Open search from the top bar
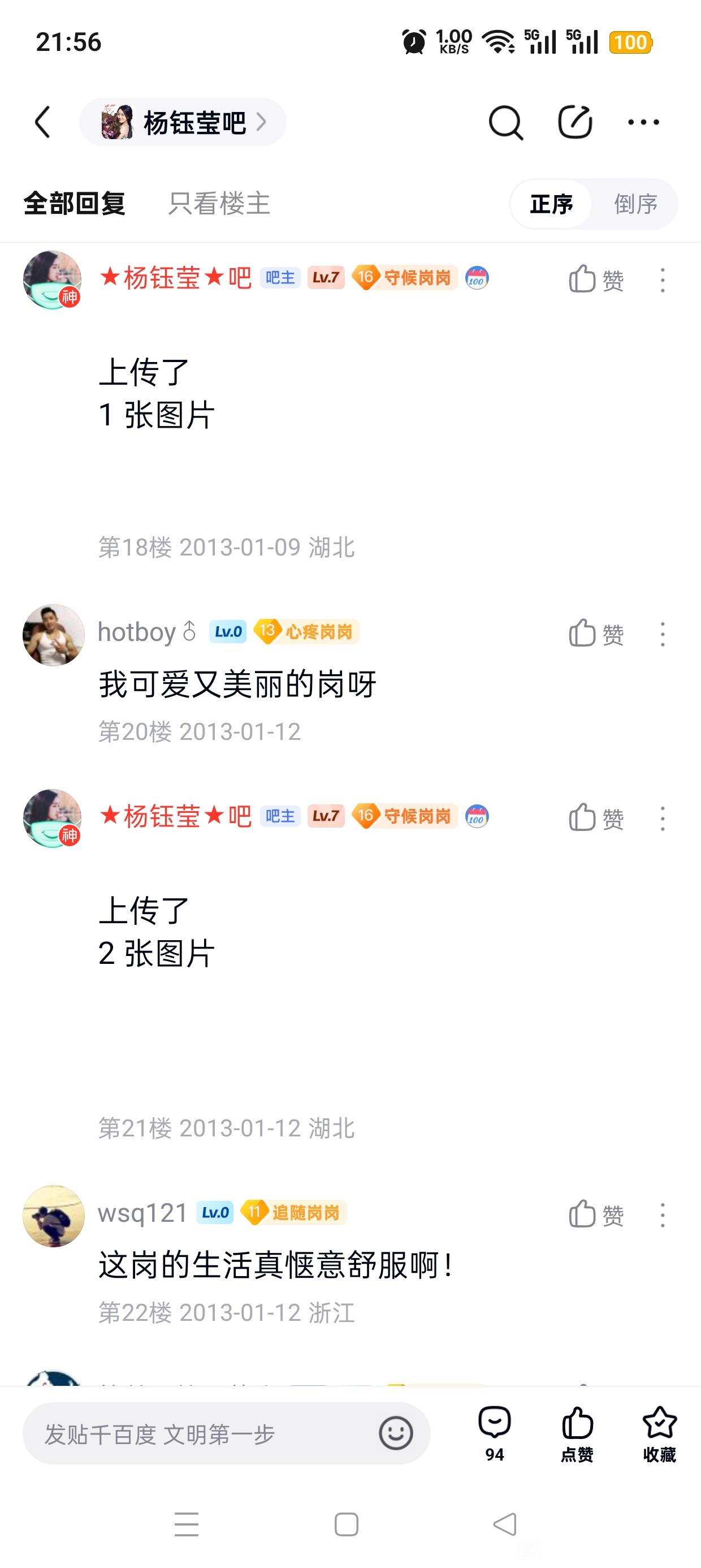Viewport: 701px width, 1568px height. (x=505, y=122)
